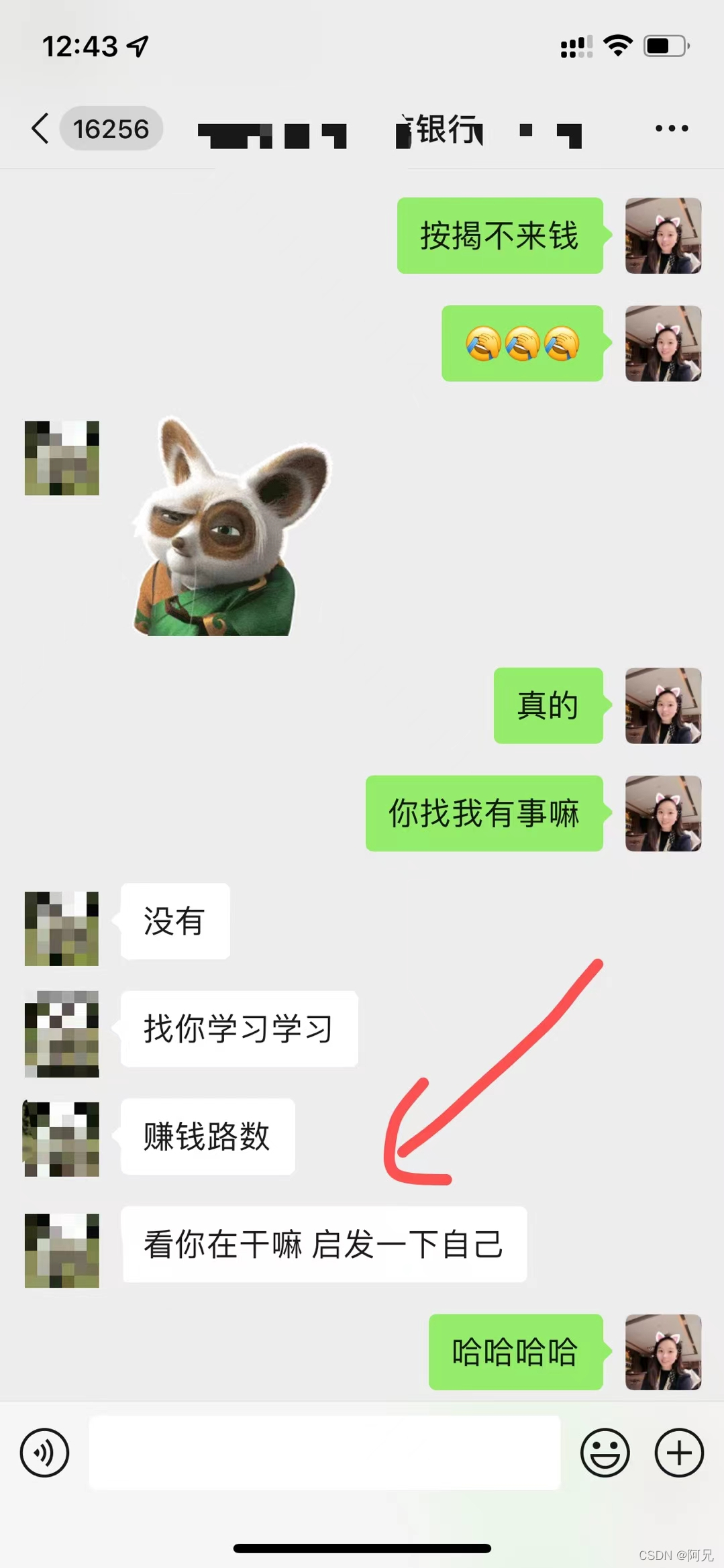Tap the voice input icon beside the text box

[44, 1454]
